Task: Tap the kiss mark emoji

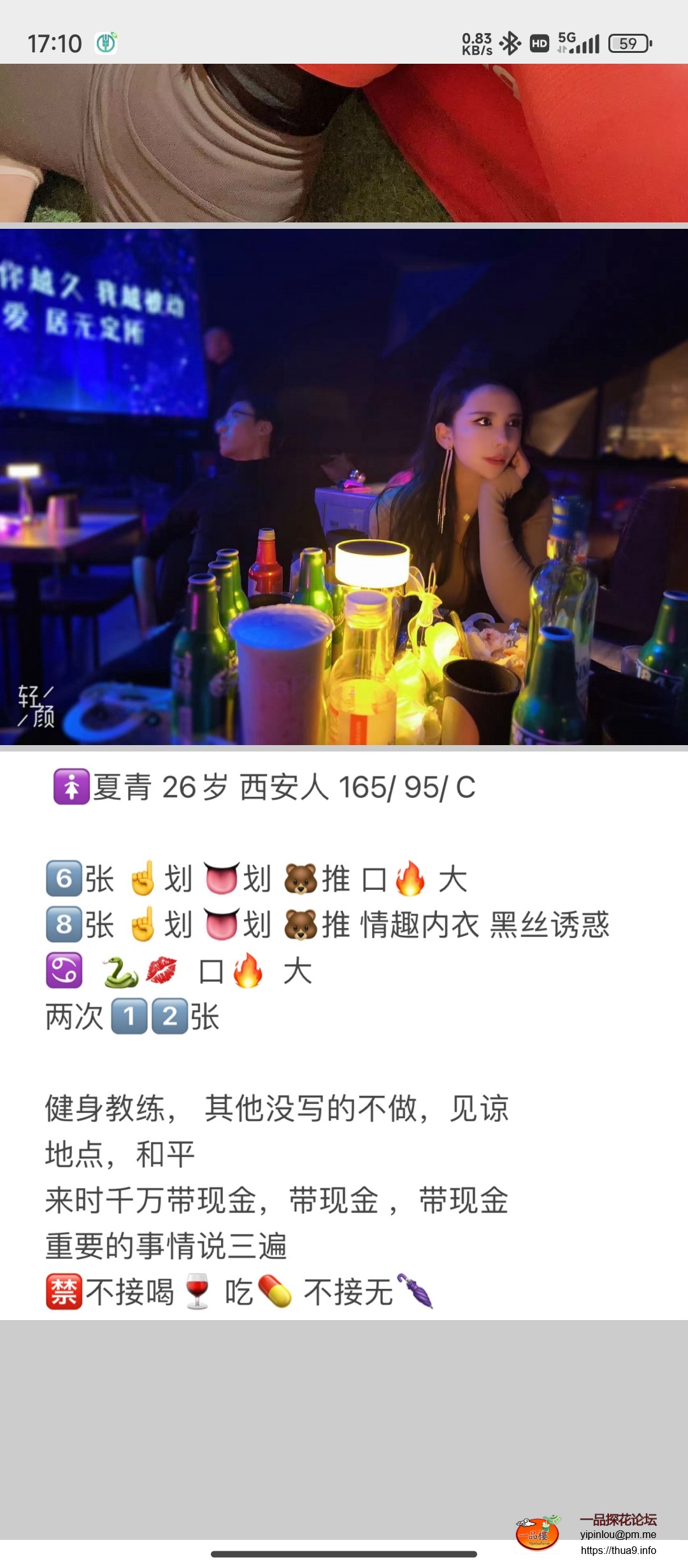Action: tap(162, 971)
